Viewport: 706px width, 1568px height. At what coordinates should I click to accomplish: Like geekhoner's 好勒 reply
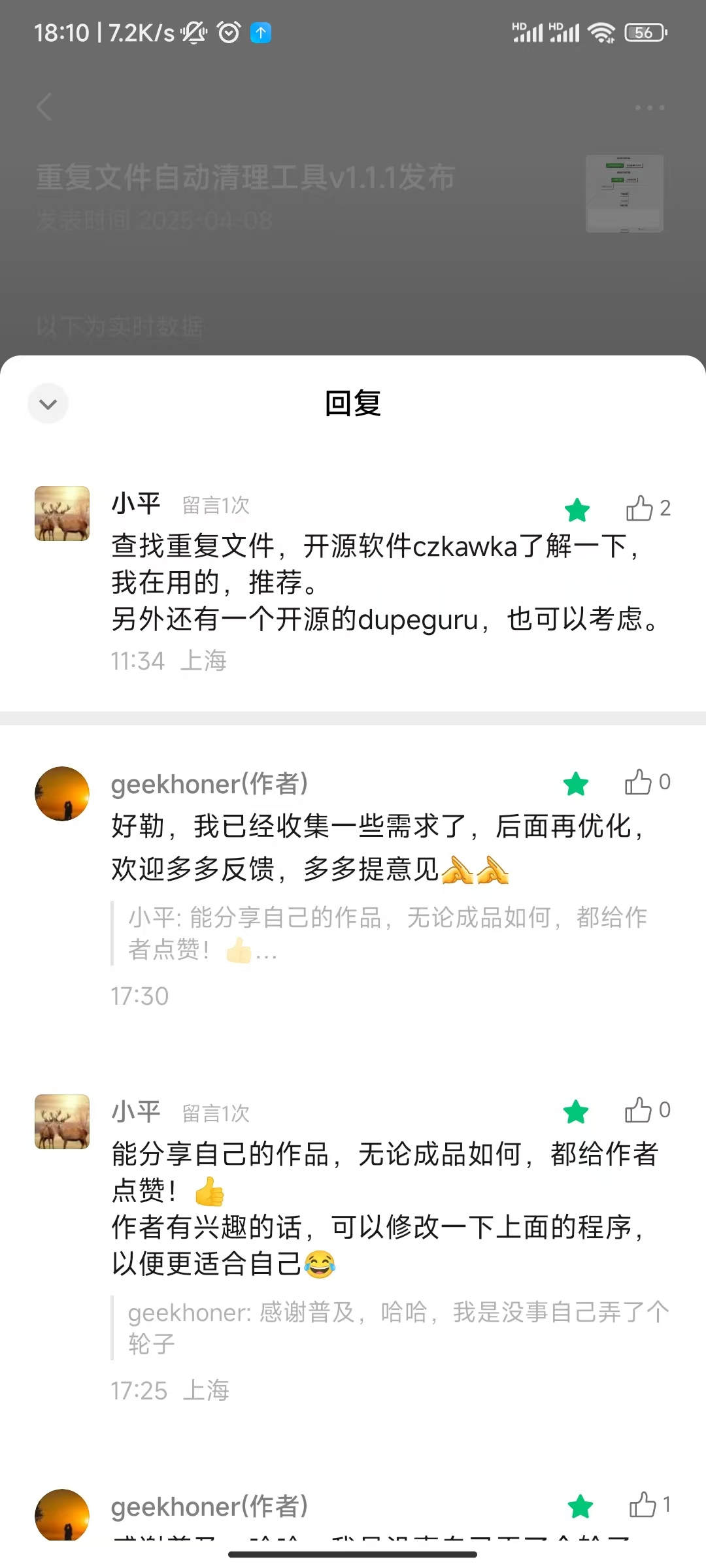point(639,782)
